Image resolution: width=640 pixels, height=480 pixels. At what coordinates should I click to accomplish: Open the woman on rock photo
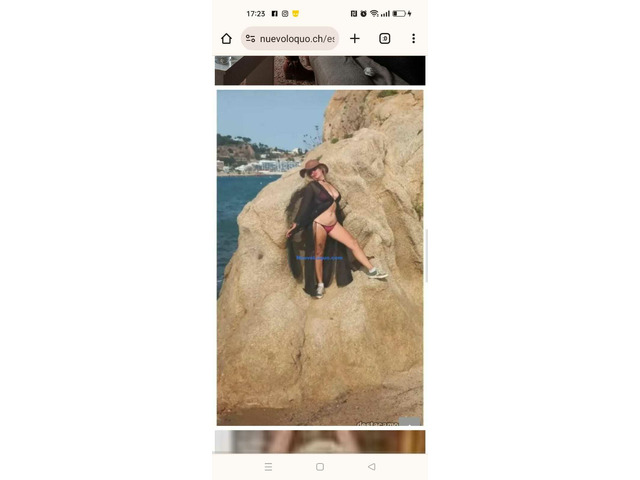pyautogui.click(x=320, y=257)
